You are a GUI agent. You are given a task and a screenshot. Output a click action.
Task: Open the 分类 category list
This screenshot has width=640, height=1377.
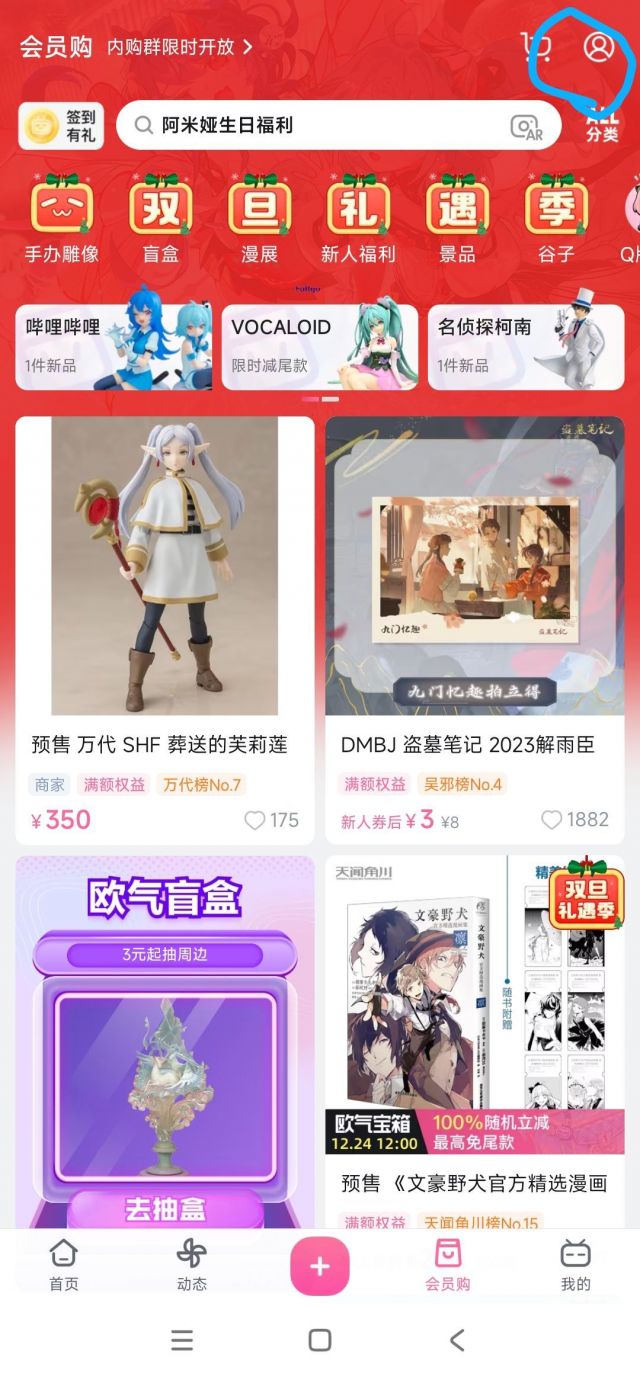point(602,126)
